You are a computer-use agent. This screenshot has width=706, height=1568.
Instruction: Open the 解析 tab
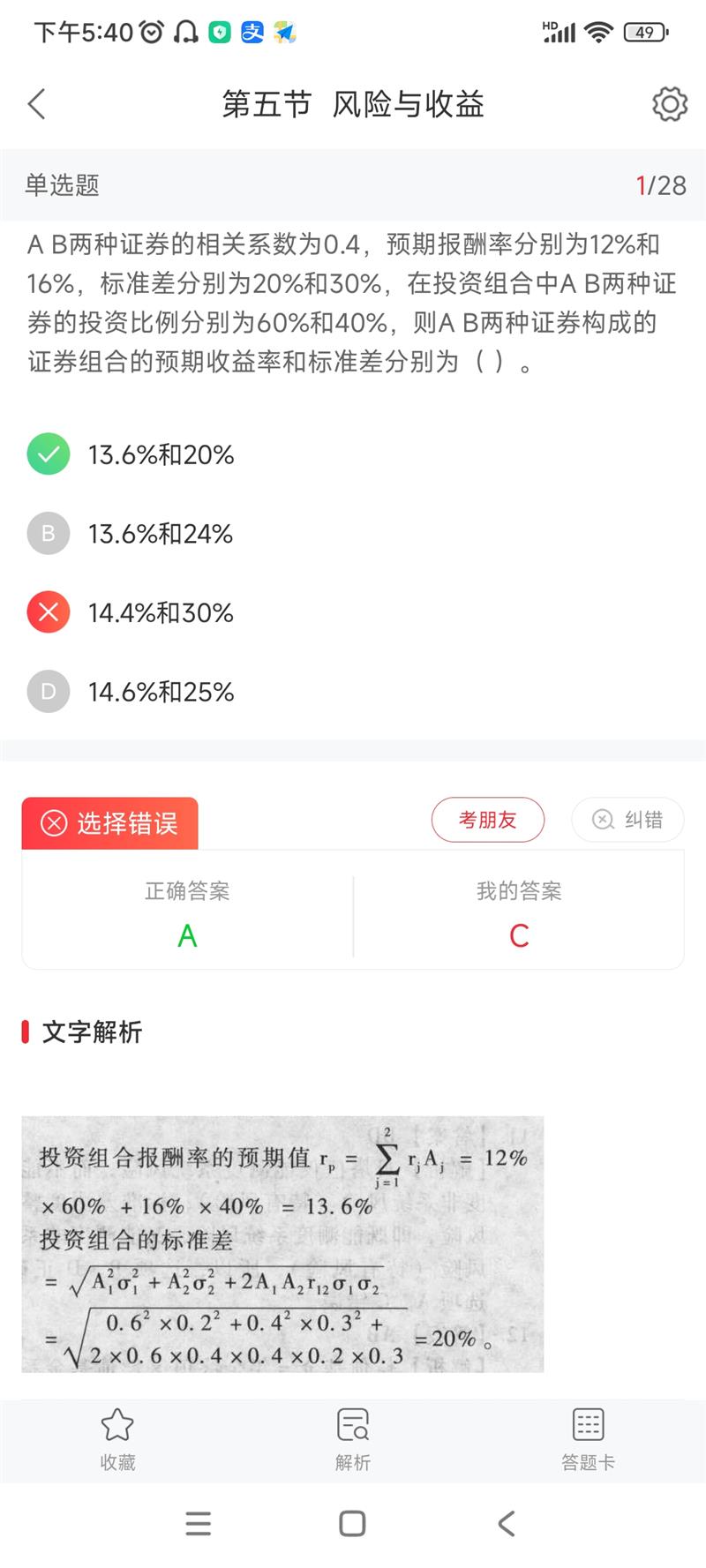pos(352,1439)
